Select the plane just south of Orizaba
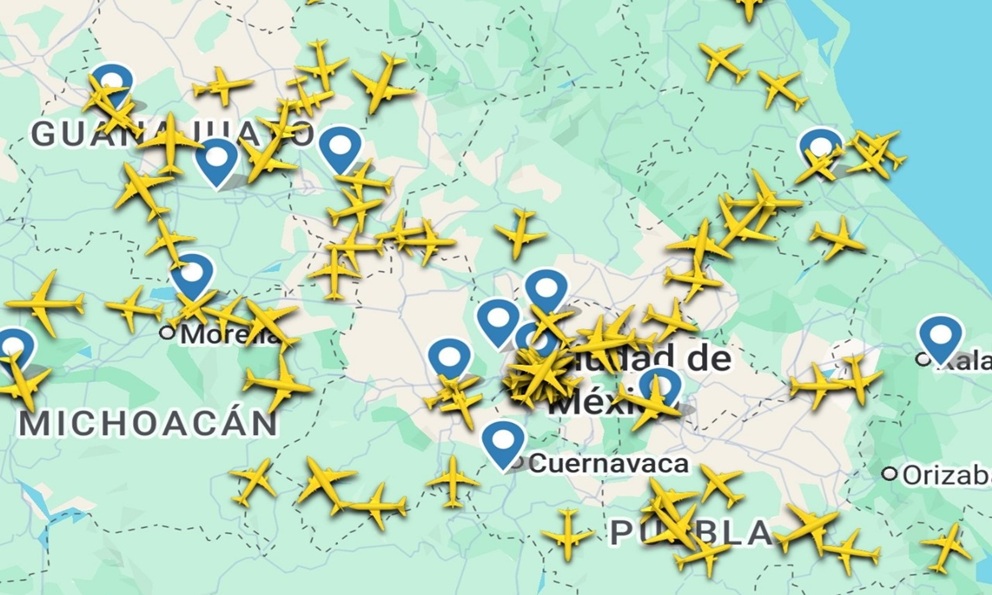This screenshot has height=595, width=992. pyautogui.click(x=945, y=545)
